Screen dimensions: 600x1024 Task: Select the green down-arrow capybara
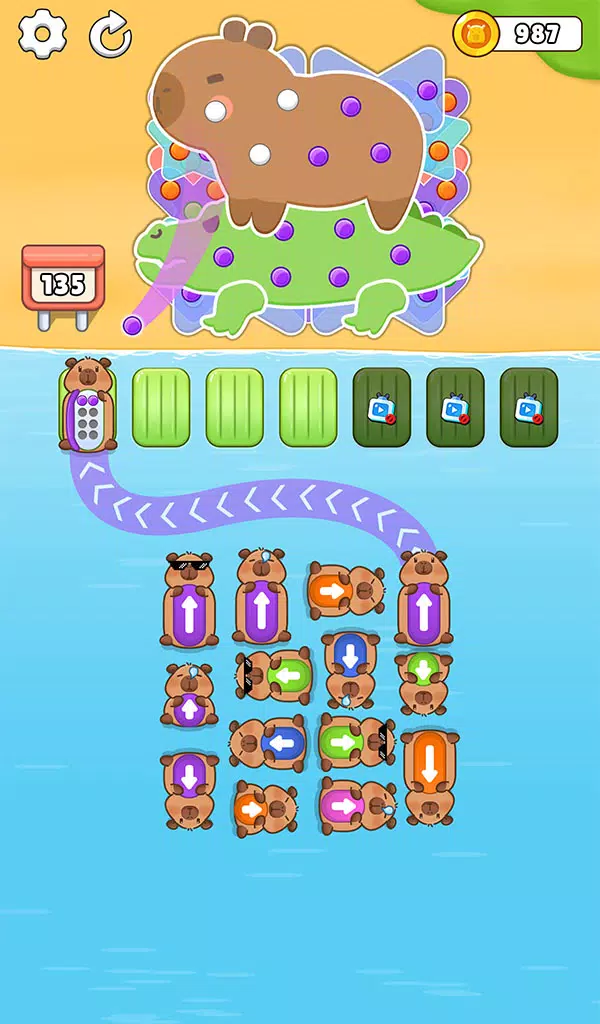click(x=423, y=680)
